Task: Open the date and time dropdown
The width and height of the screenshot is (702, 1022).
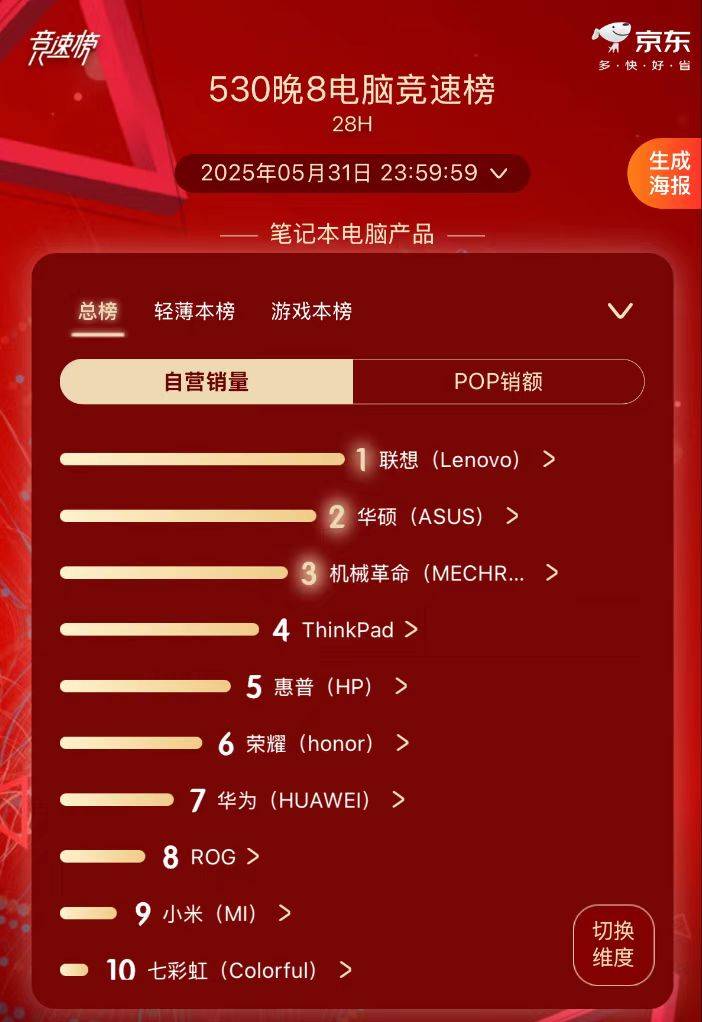Action: pos(352,173)
